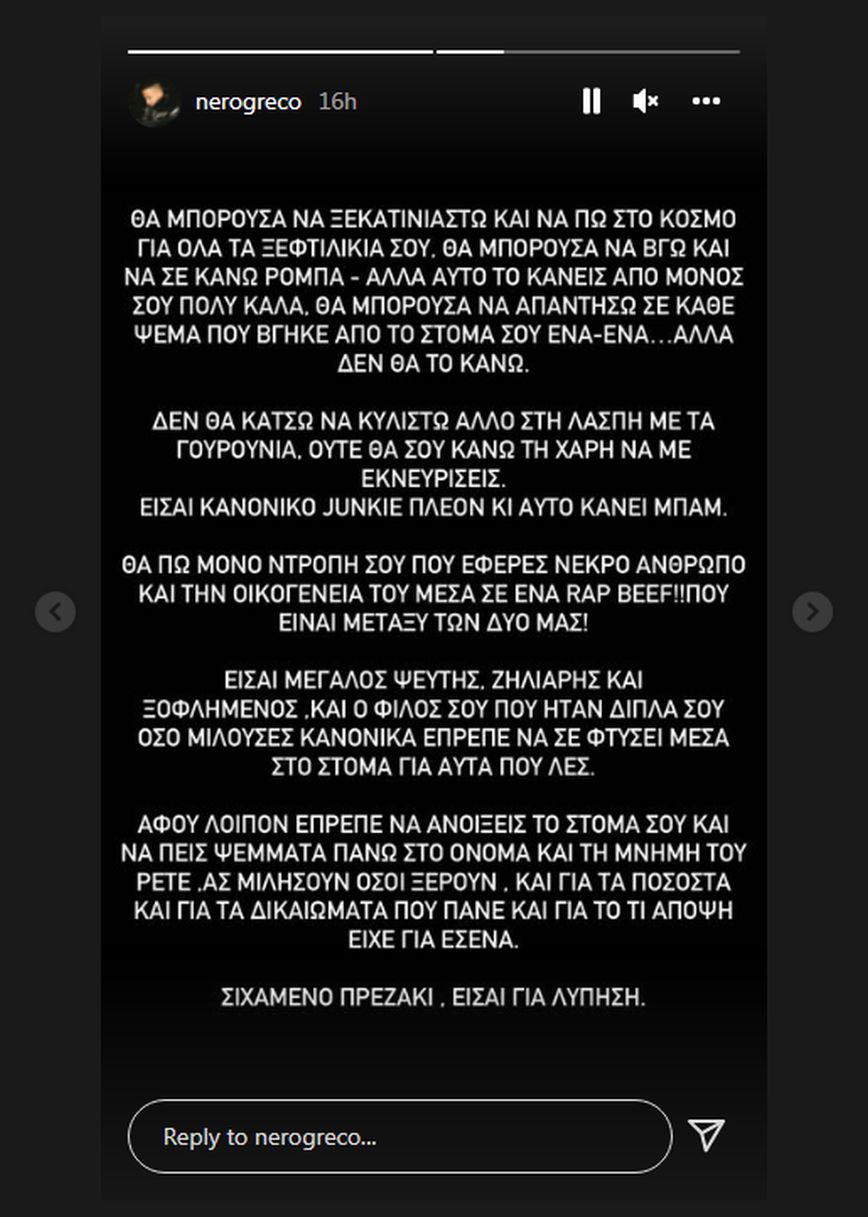The image size is (868, 1217).
Task: Open nerogreco's profile picture
Action: (154, 102)
